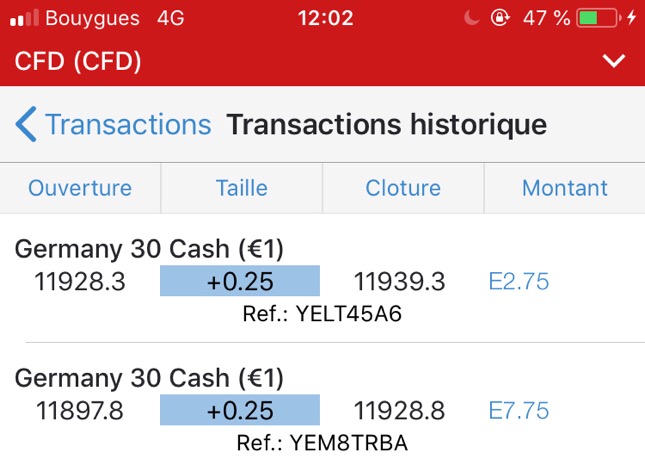Image resolution: width=645 pixels, height=466 pixels.
Task: Sort by the Cloture column
Action: pyautogui.click(x=403, y=188)
